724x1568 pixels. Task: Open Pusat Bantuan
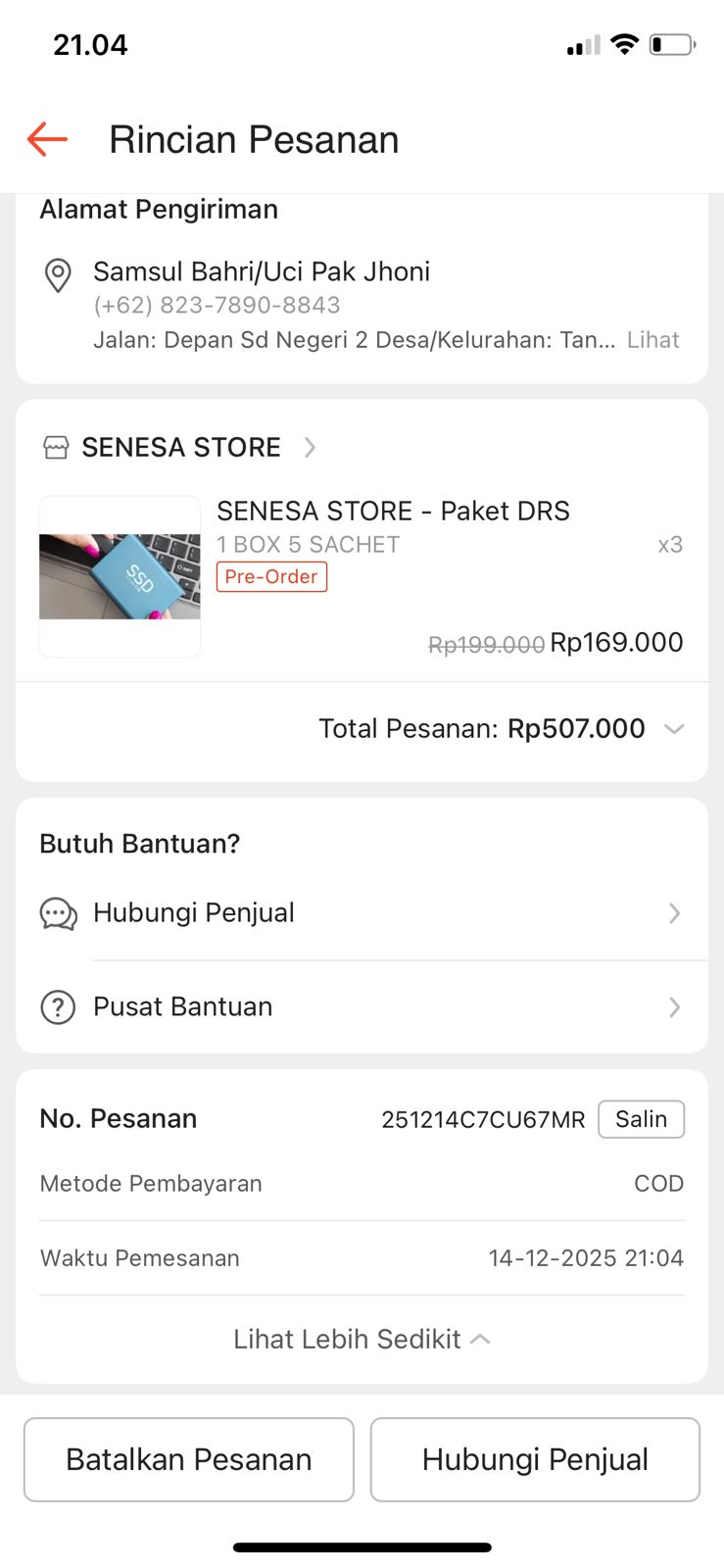(x=361, y=1007)
